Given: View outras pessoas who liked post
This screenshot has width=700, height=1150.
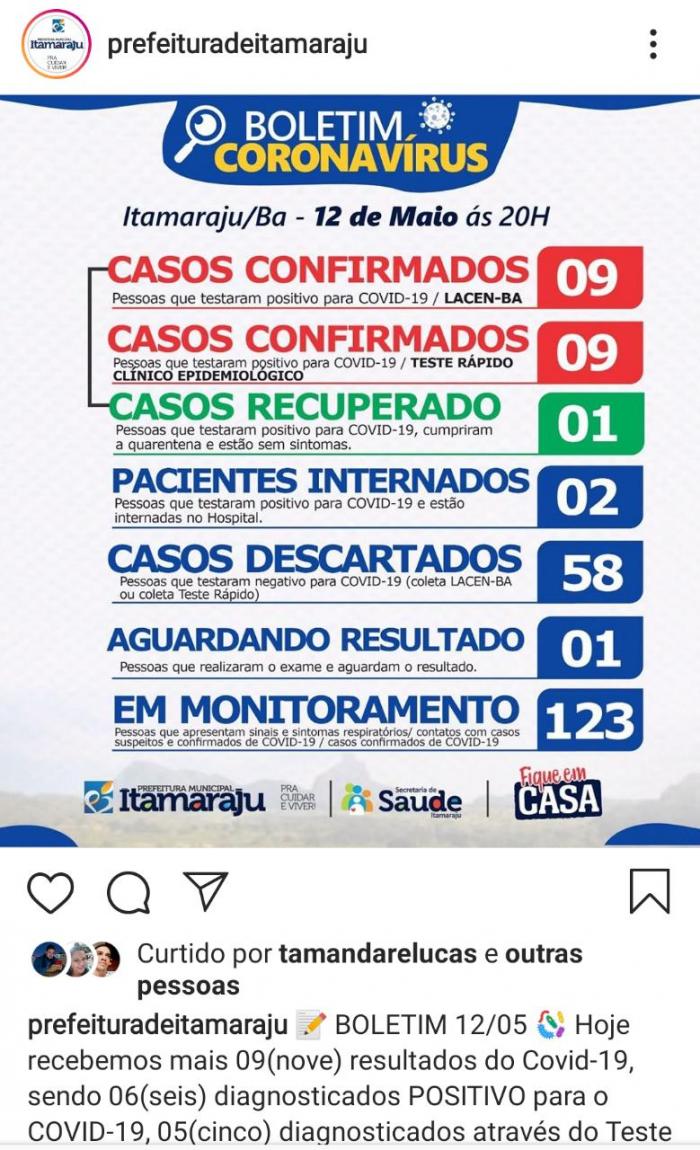Looking at the screenshot, I should (543, 954).
